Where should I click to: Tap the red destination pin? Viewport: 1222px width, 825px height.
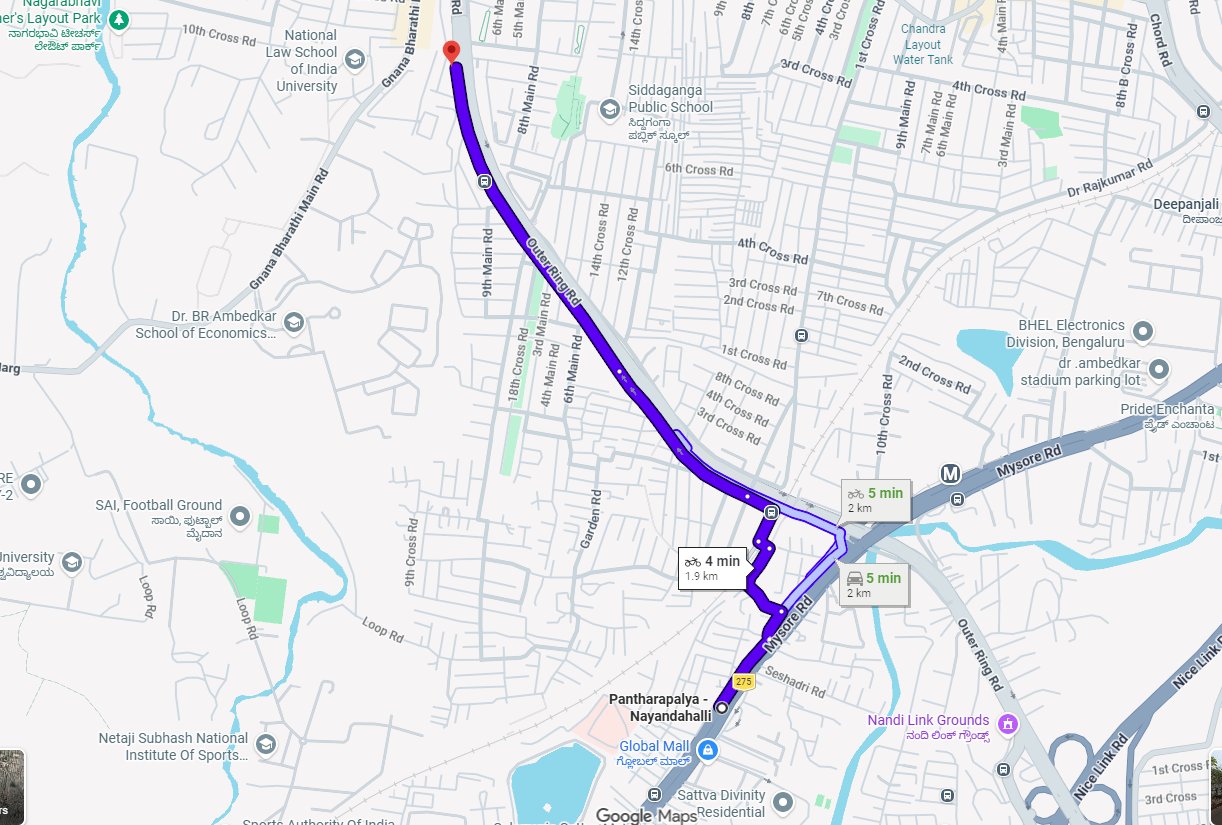[x=451, y=52]
